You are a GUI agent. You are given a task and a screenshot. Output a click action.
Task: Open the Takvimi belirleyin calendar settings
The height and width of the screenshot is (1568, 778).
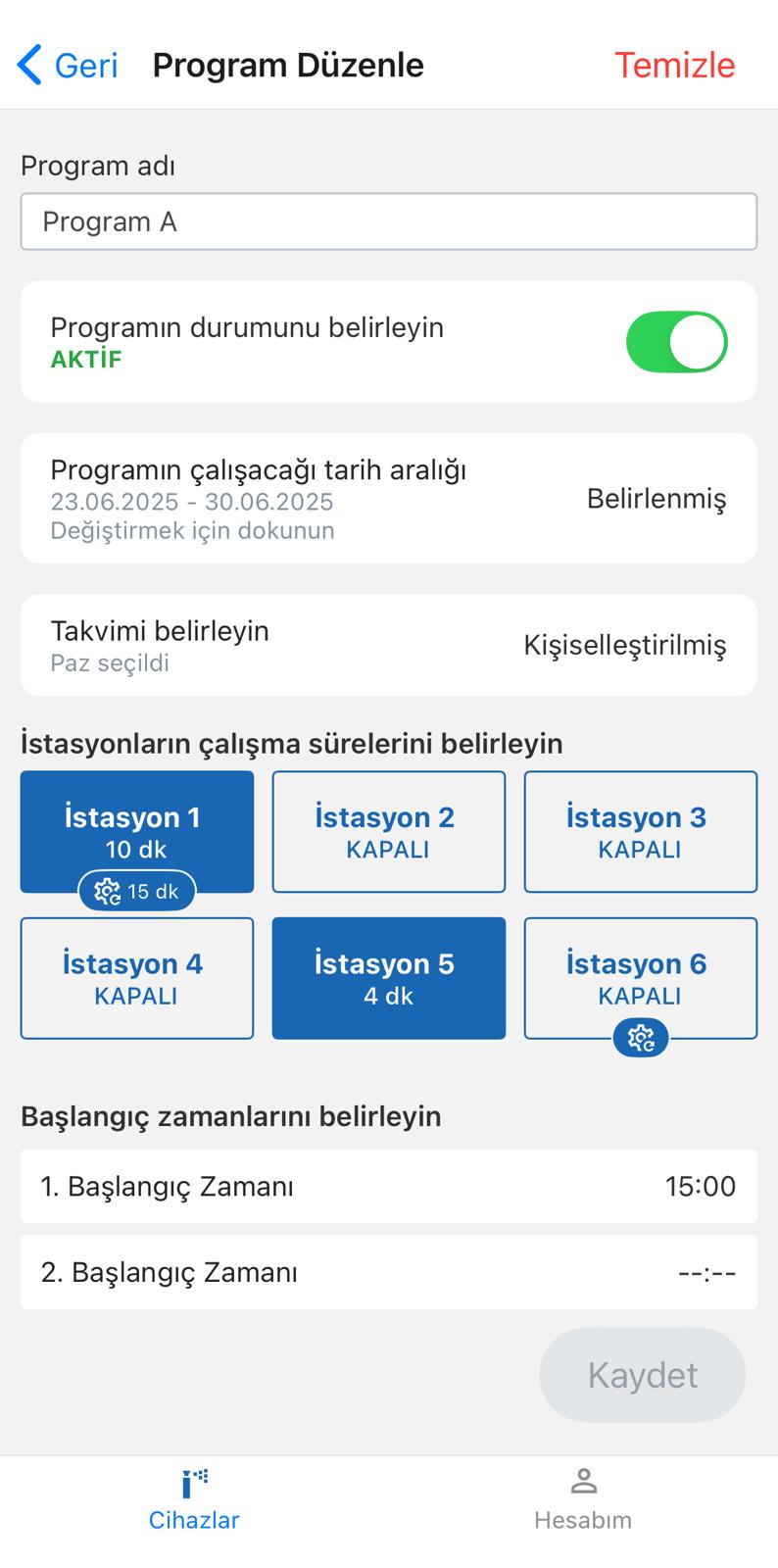[x=389, y=645]
